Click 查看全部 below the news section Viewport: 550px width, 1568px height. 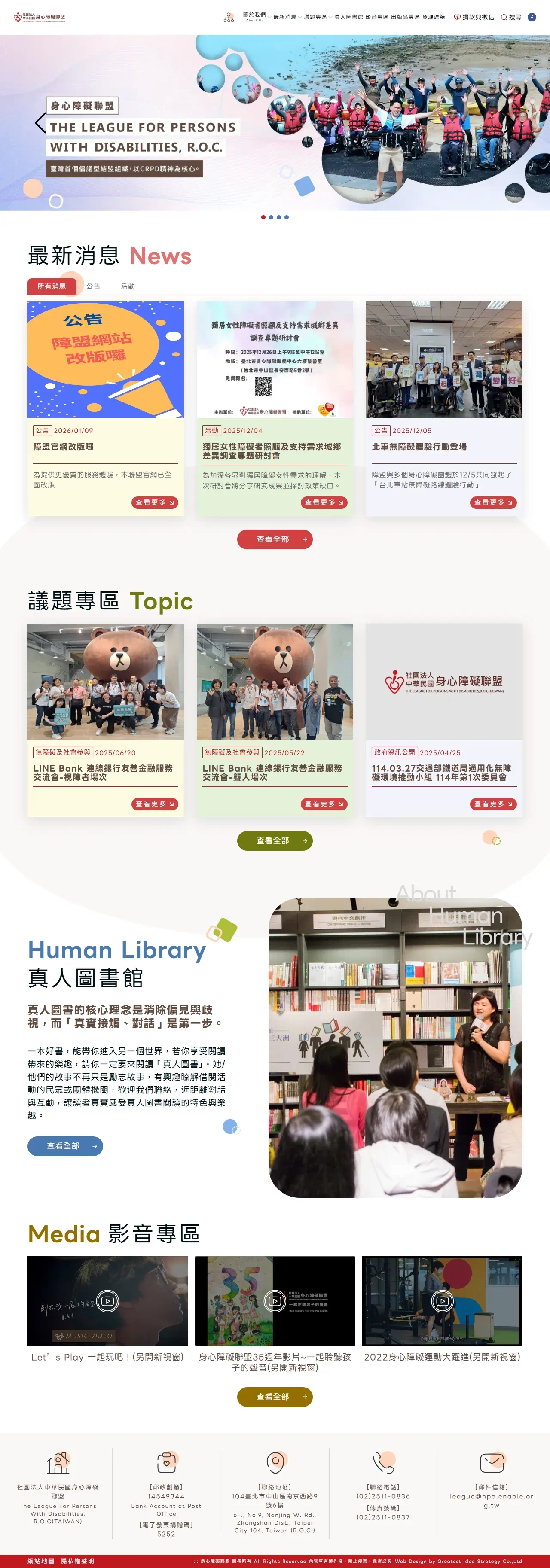pyautogui.click(x=275, y=539)
